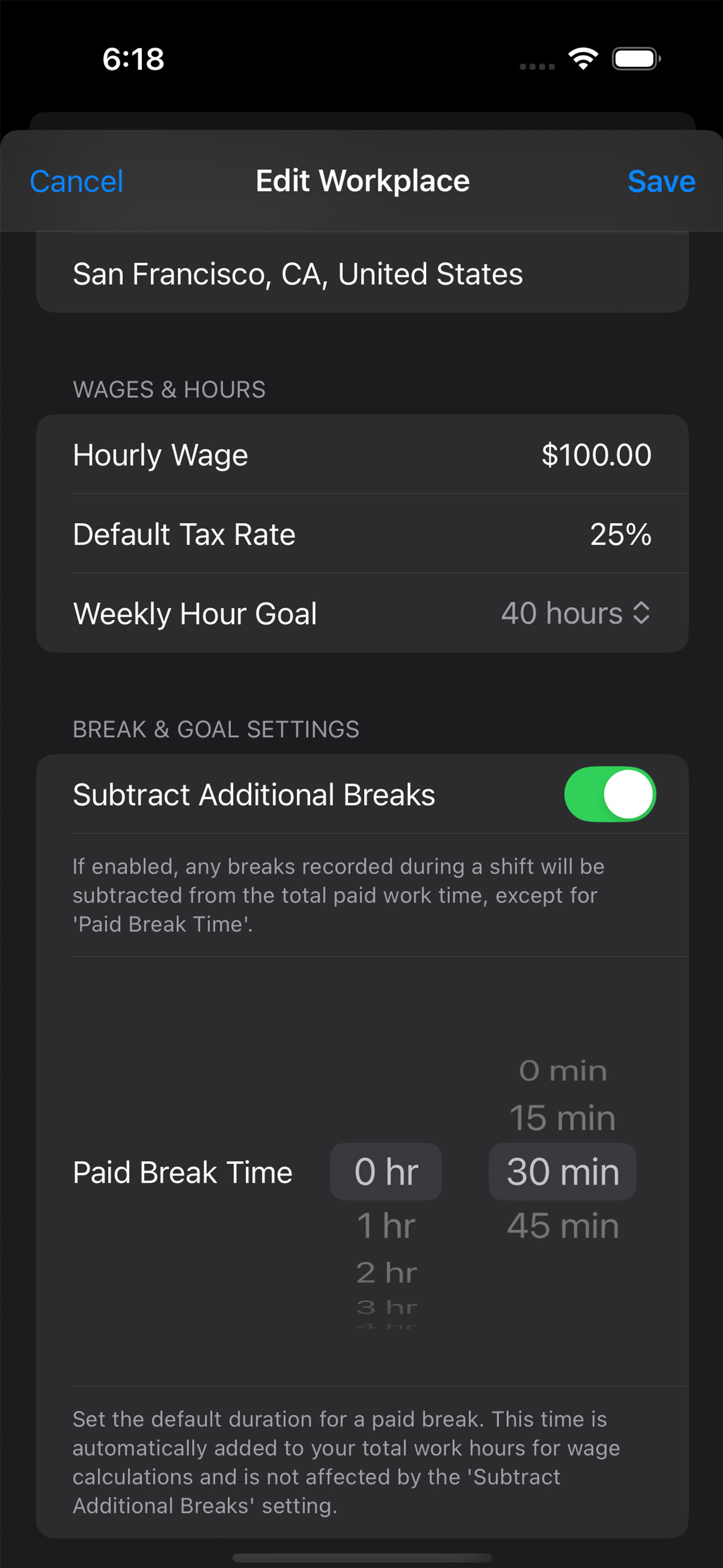This screenshot has height=1568, width=723.
Task: Tap the up/down chevron next to 40 hours
Action: (639, 614)
